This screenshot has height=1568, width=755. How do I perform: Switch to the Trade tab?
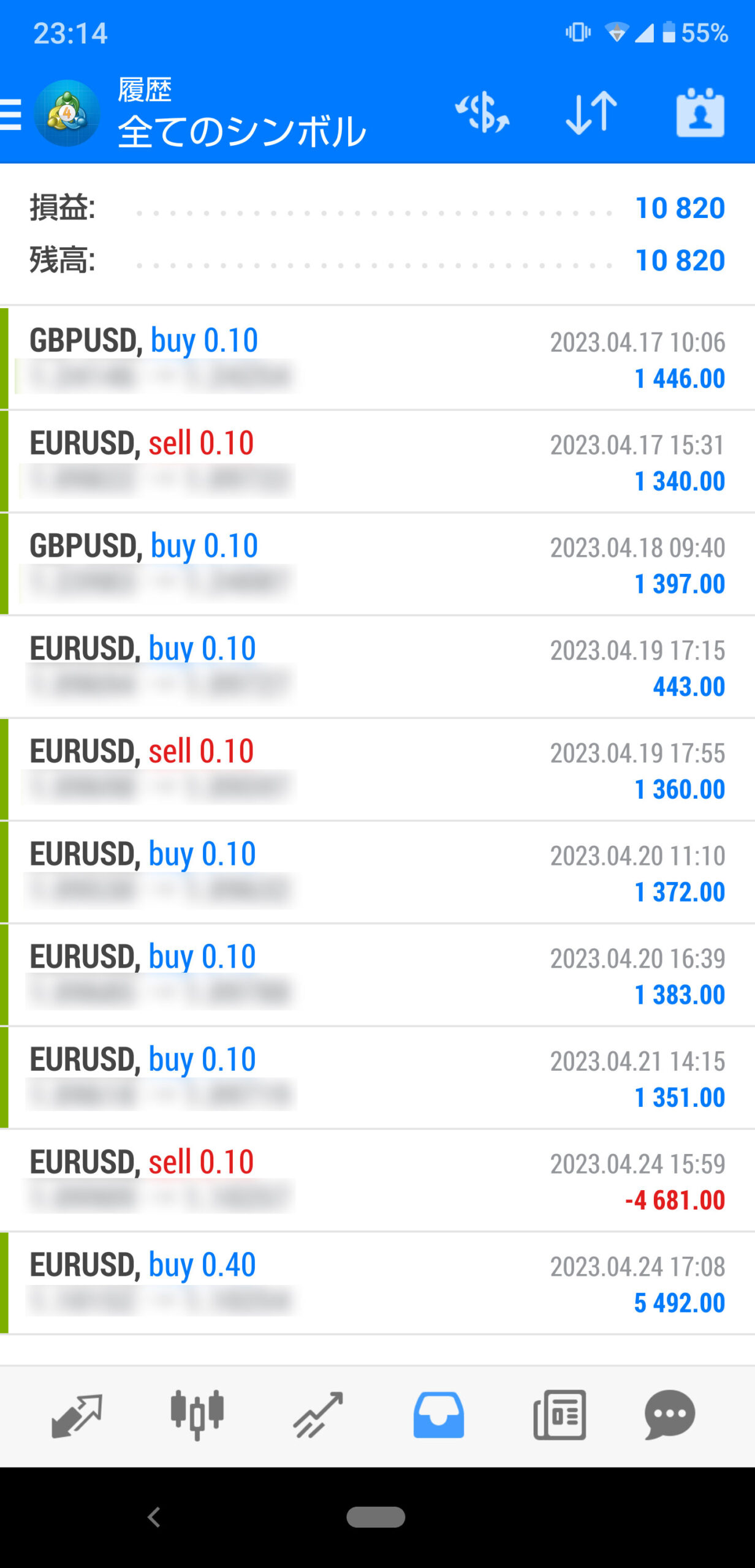click(x=317, y=1415)
